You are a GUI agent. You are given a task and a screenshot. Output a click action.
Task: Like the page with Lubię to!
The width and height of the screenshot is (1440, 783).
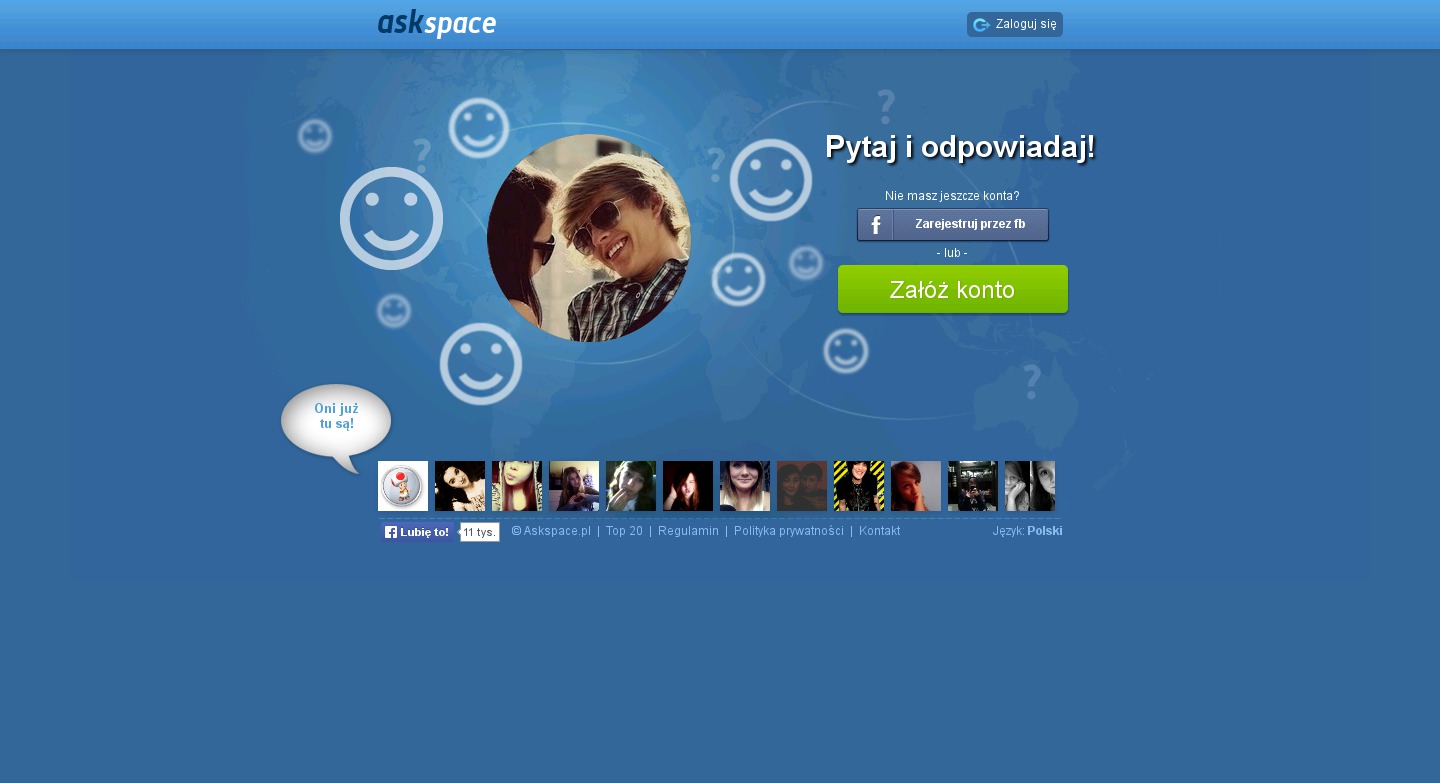[x=417, y=532]
